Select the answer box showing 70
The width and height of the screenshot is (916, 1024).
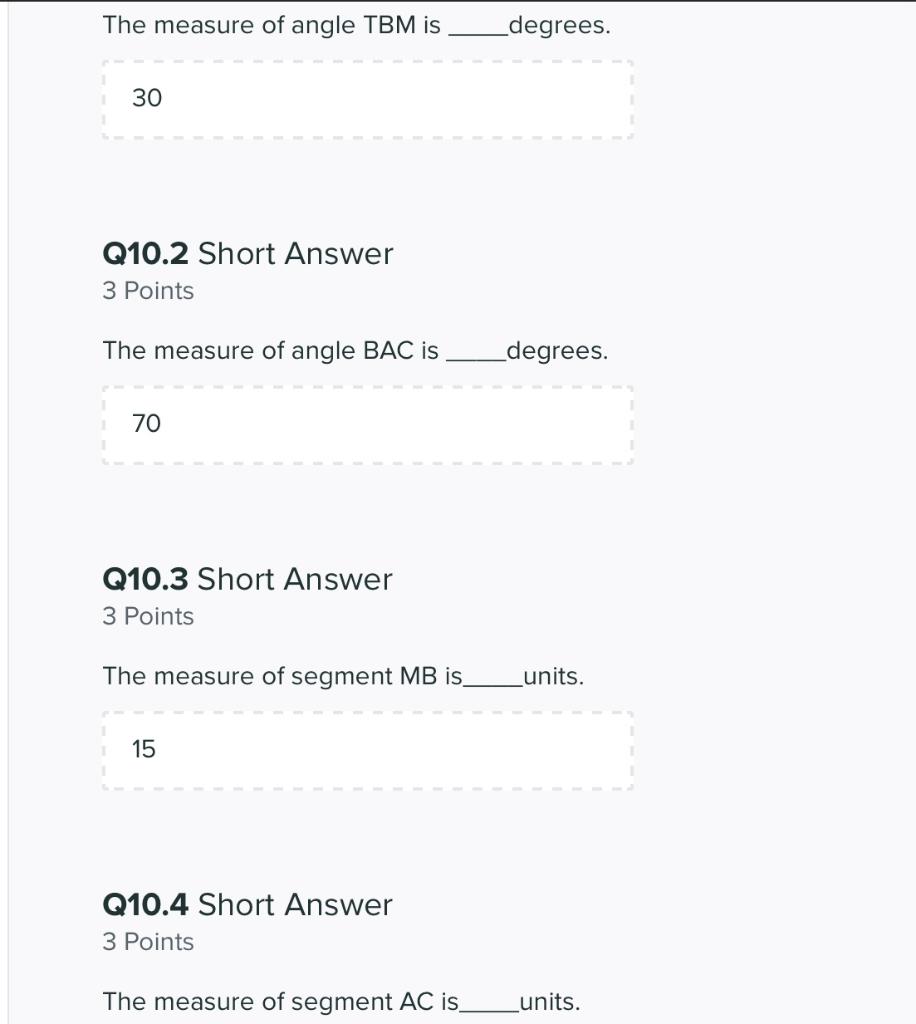[x=367, y=423]
